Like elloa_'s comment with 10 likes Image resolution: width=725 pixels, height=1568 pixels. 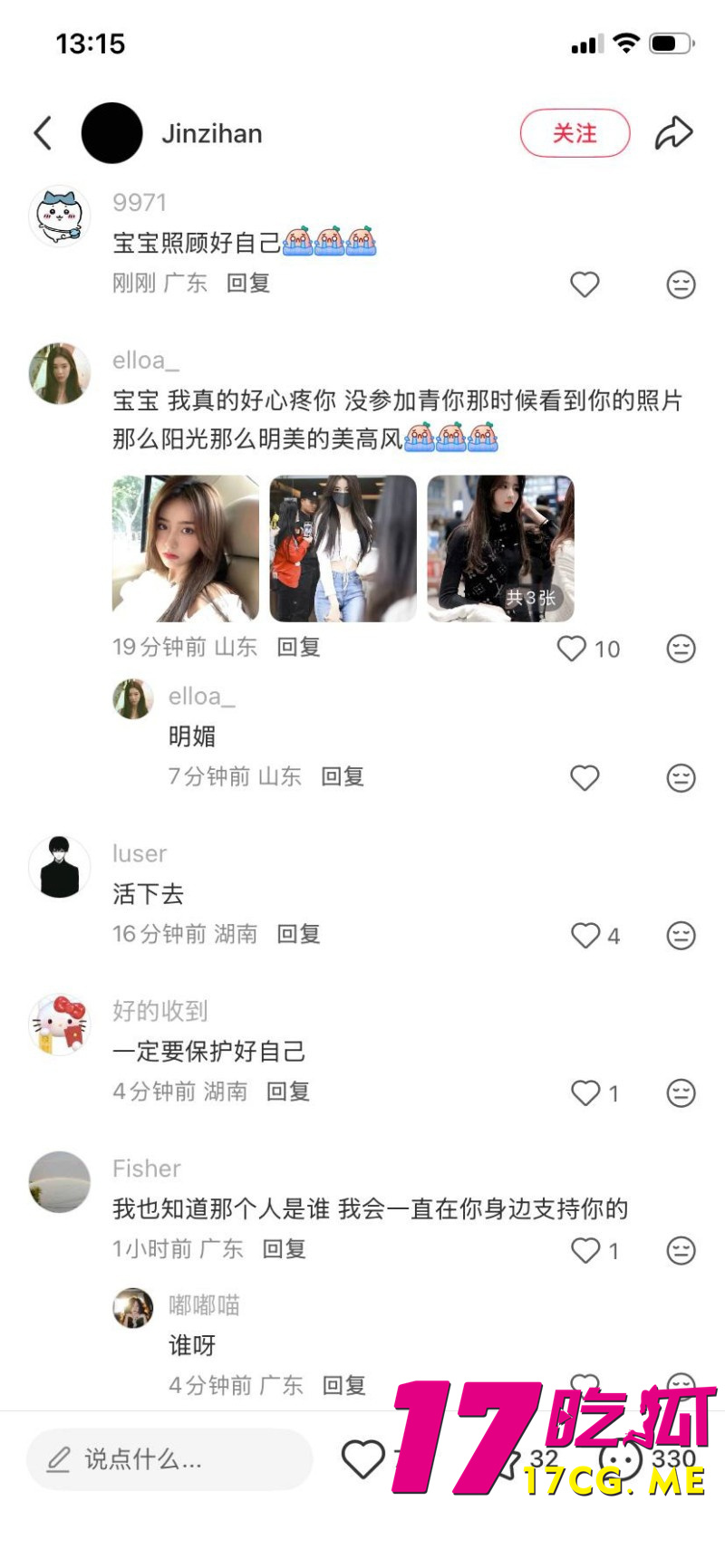point(570,649)
